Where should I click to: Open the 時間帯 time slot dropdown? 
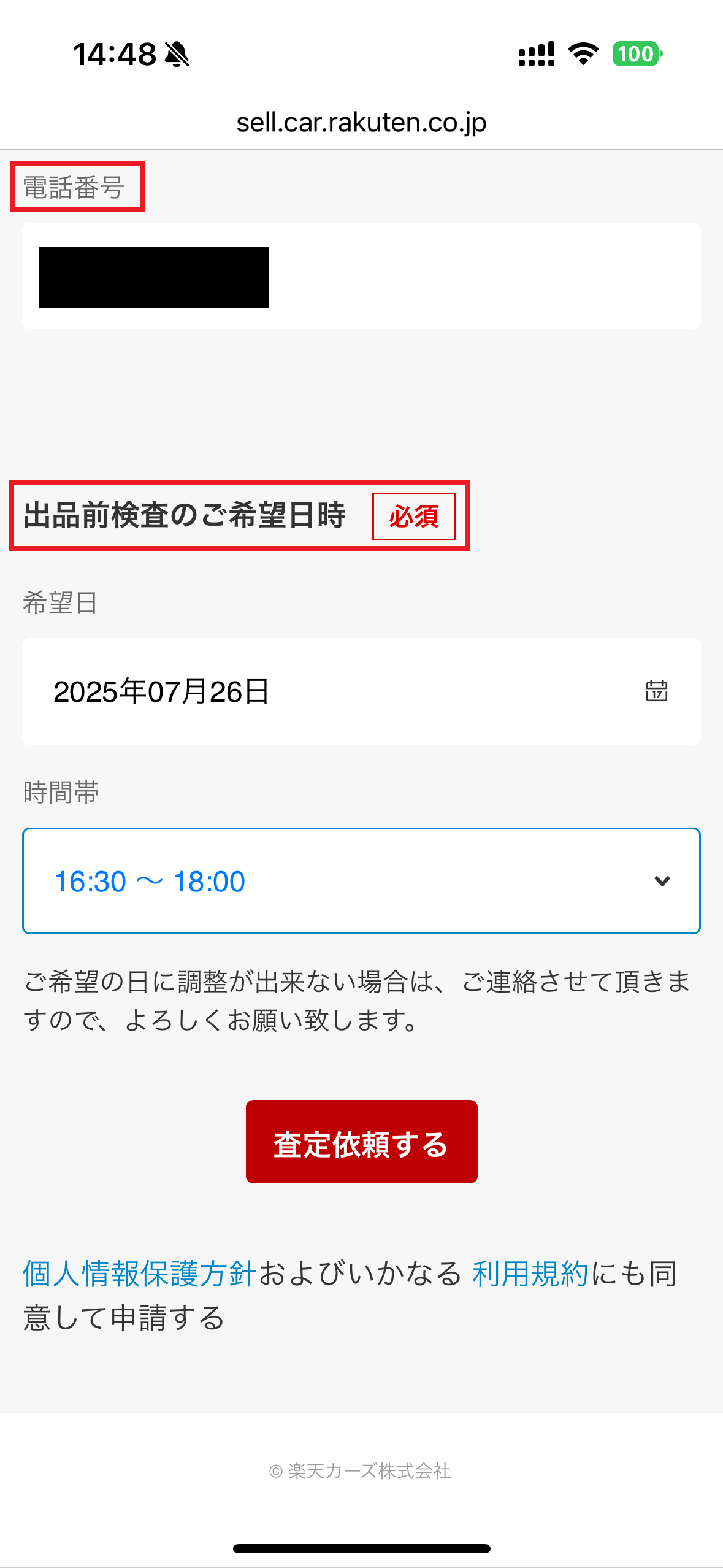point(361,881)
